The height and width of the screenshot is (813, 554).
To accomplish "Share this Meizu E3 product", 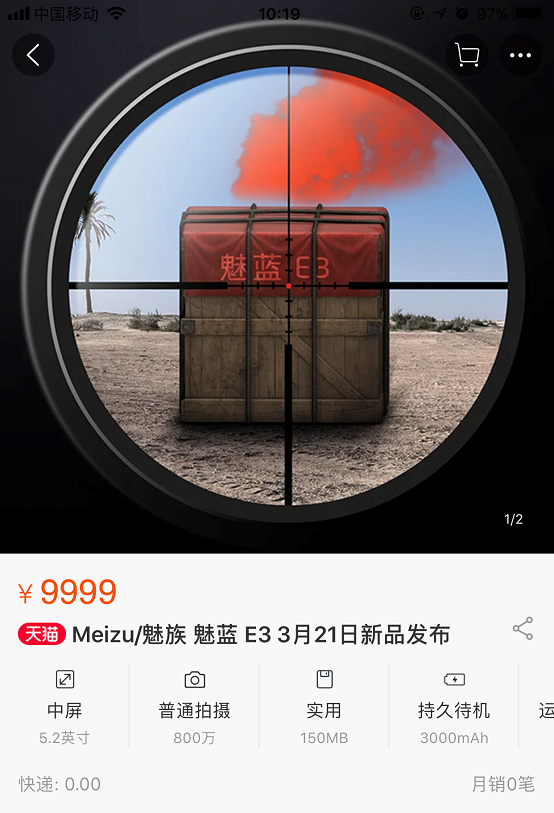I will (x=523, y=628).
